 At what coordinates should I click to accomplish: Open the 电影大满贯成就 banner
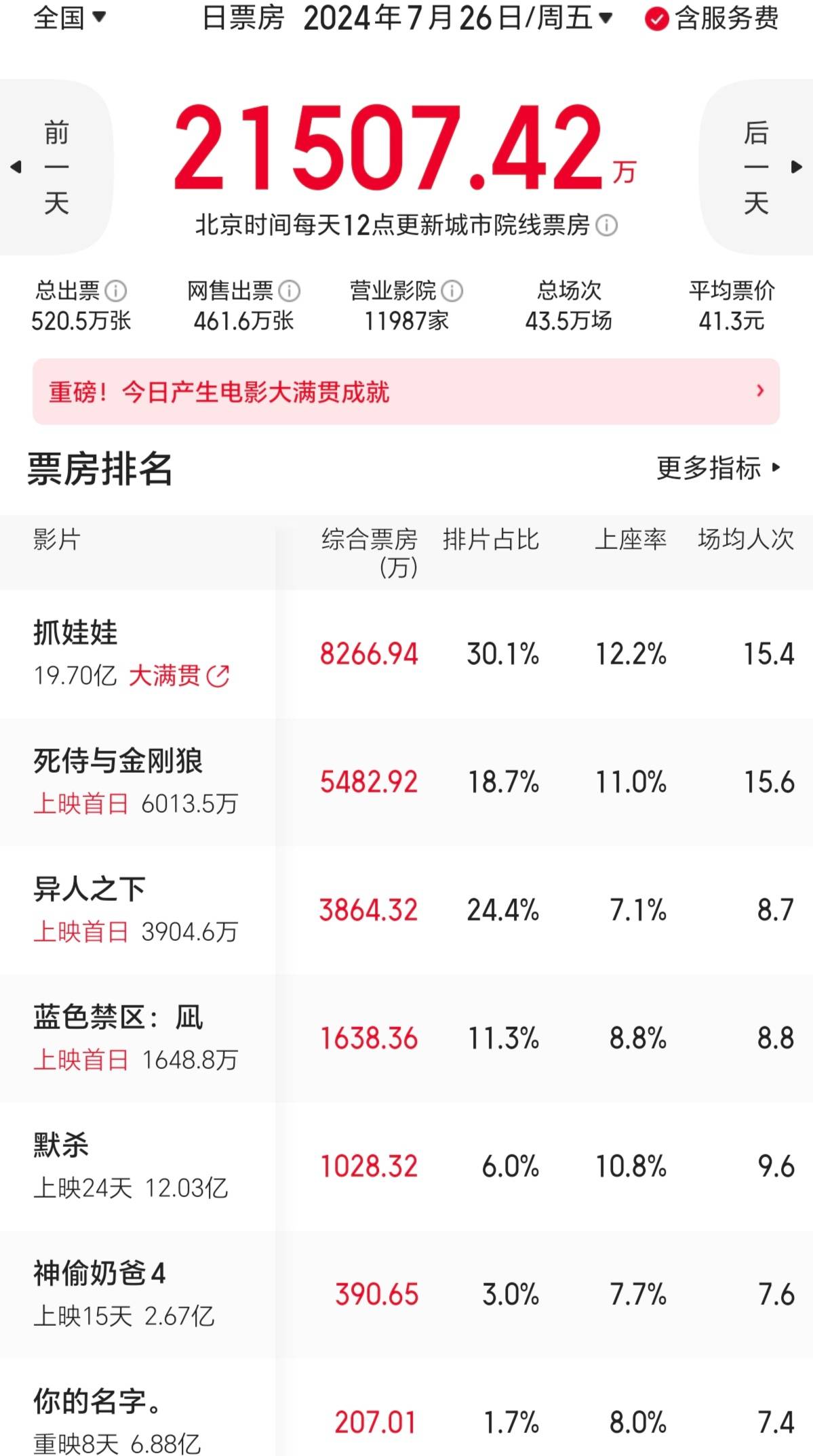pyautogui.click(x=405, y=392)
